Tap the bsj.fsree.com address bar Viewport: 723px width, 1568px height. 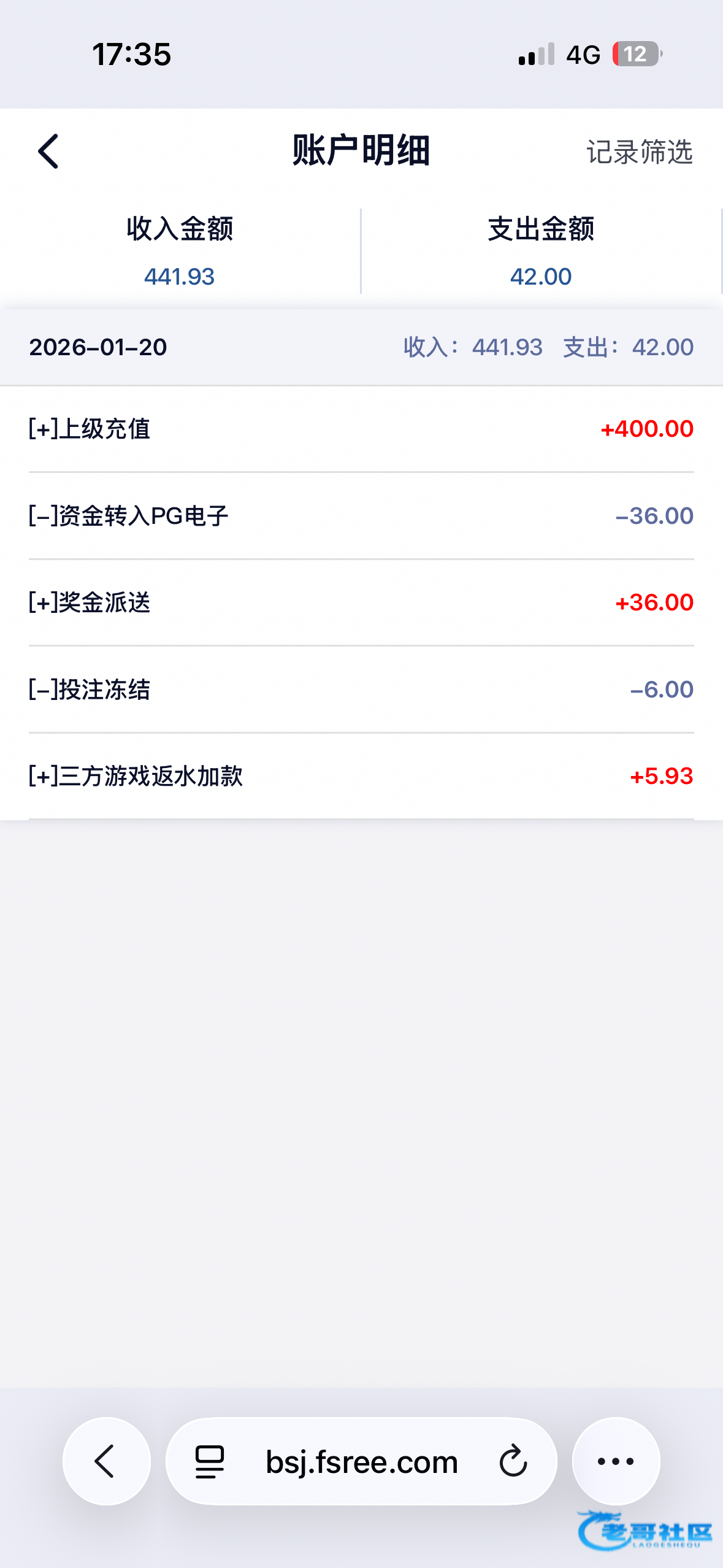point(362,1462)
